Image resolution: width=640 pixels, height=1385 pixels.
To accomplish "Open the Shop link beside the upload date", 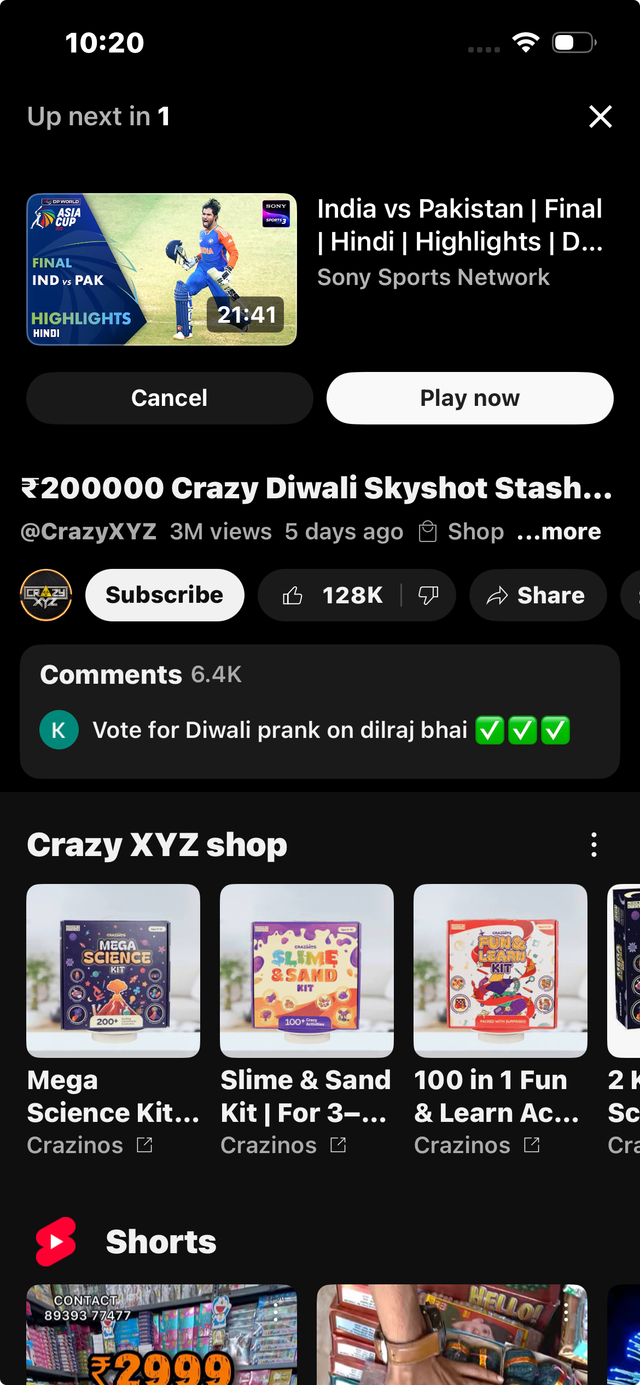I will click(462, 532).
